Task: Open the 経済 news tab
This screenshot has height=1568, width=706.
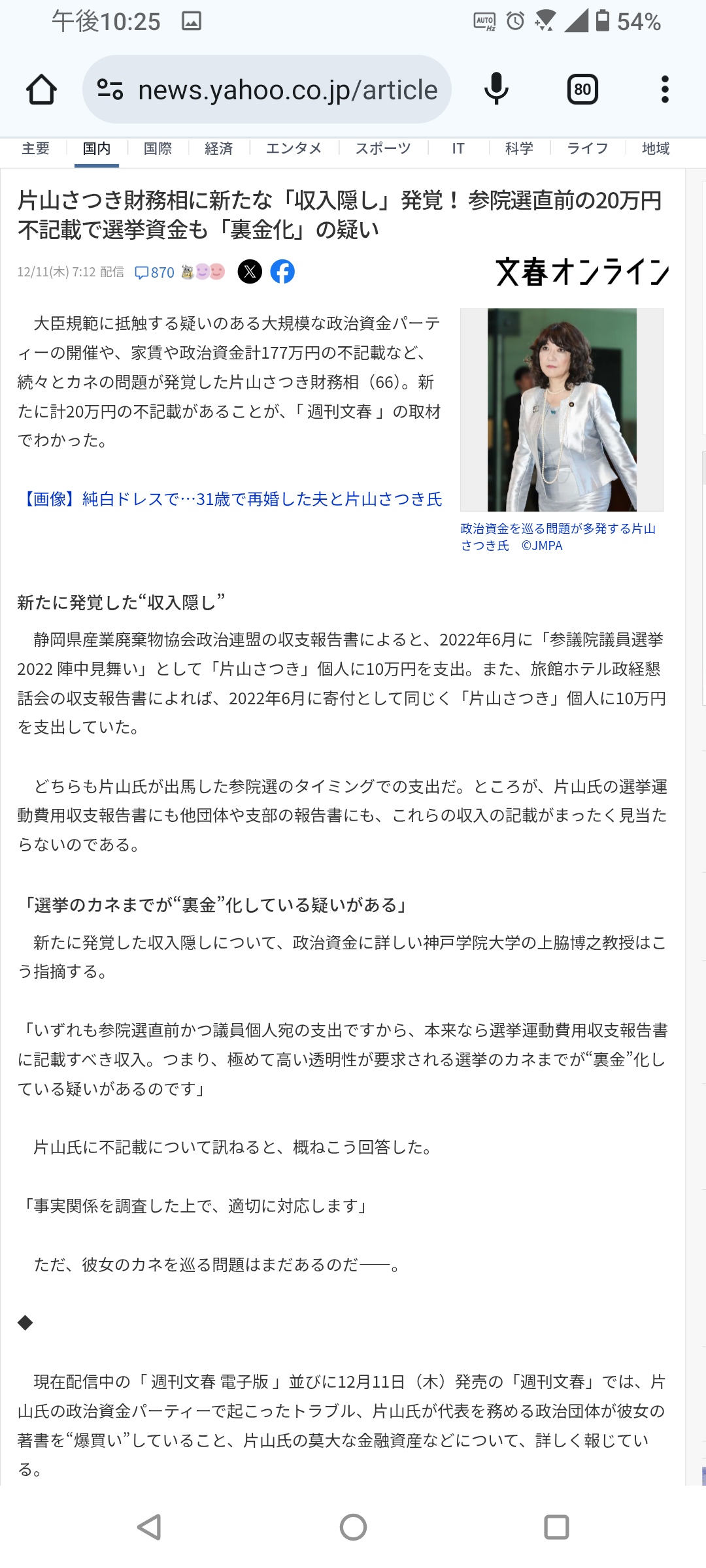Action: [218, 149]
